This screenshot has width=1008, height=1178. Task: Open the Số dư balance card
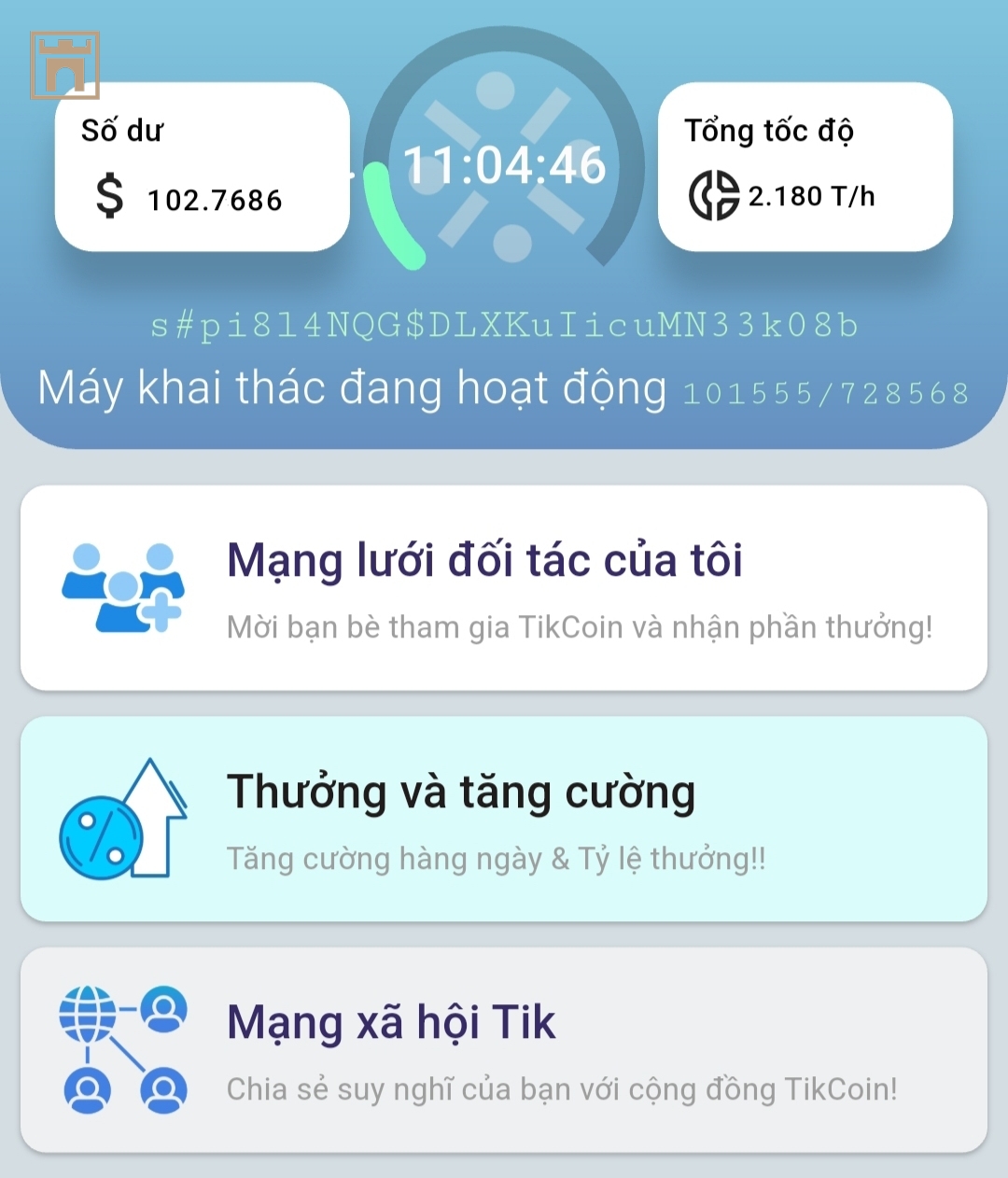tap(202, 167)
